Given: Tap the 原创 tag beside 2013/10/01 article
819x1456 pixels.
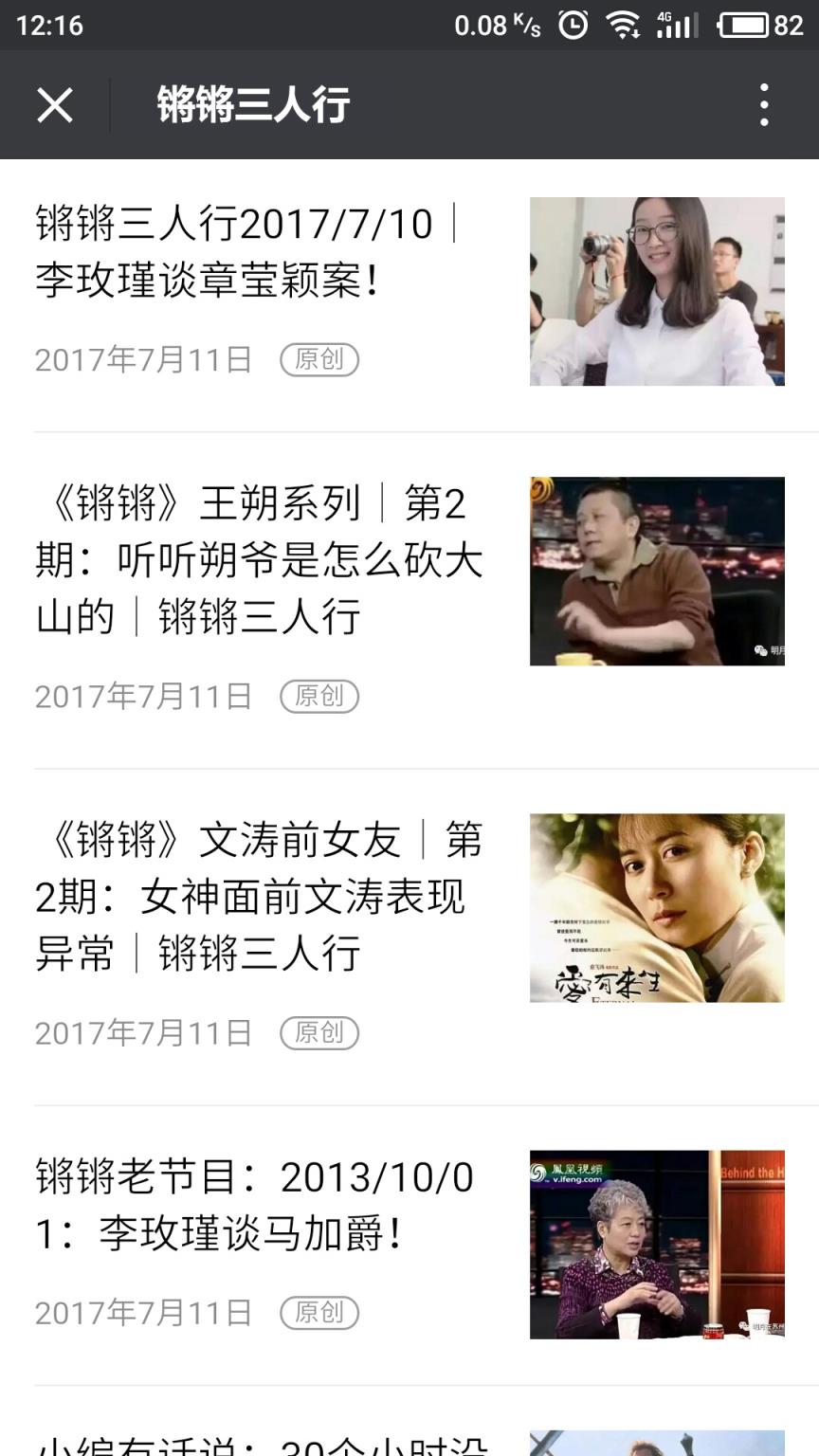Looking at the screenshot, I should click(x=320, y=1313).
